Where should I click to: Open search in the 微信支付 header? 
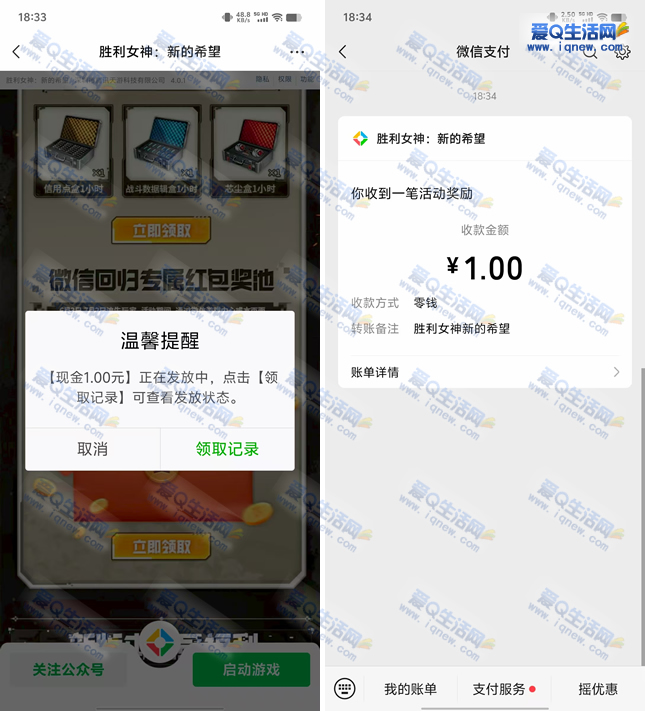click(590, 52)
